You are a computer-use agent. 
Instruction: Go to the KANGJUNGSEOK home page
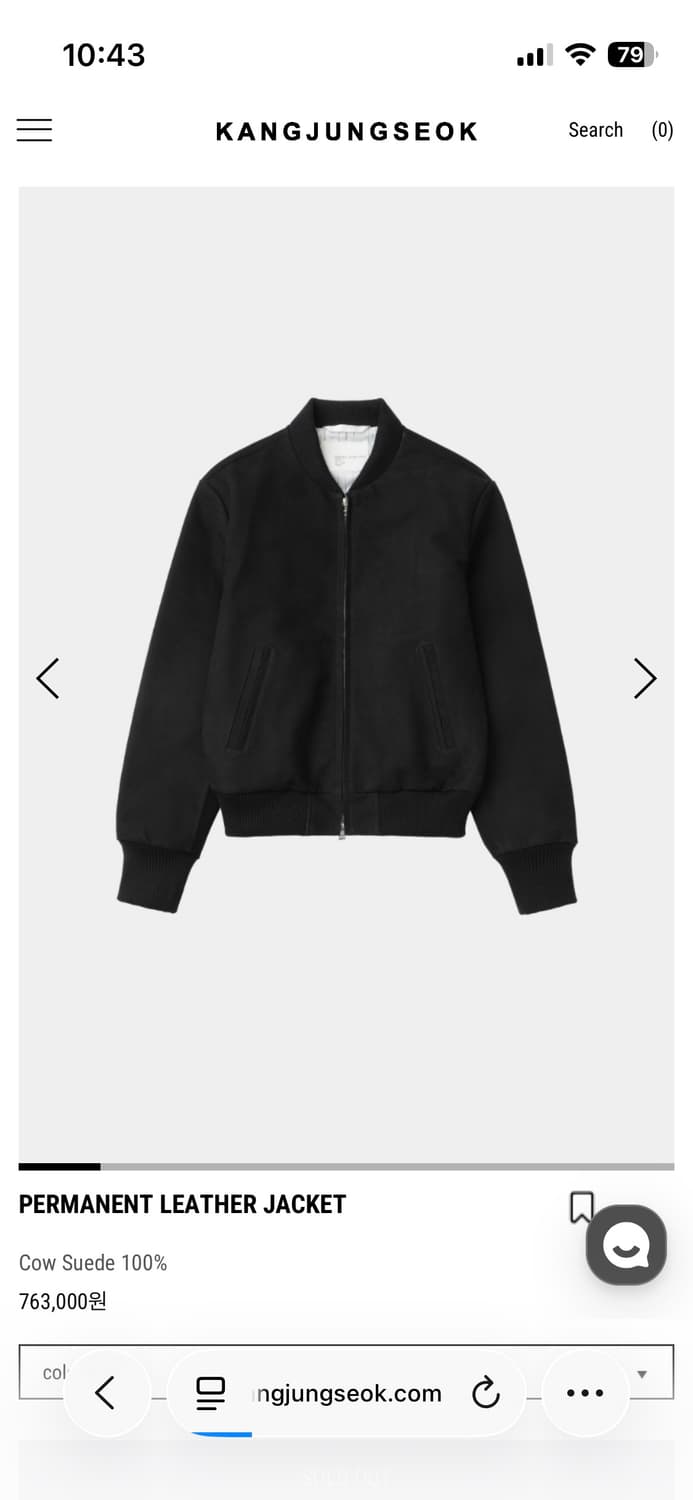[346, 131]
